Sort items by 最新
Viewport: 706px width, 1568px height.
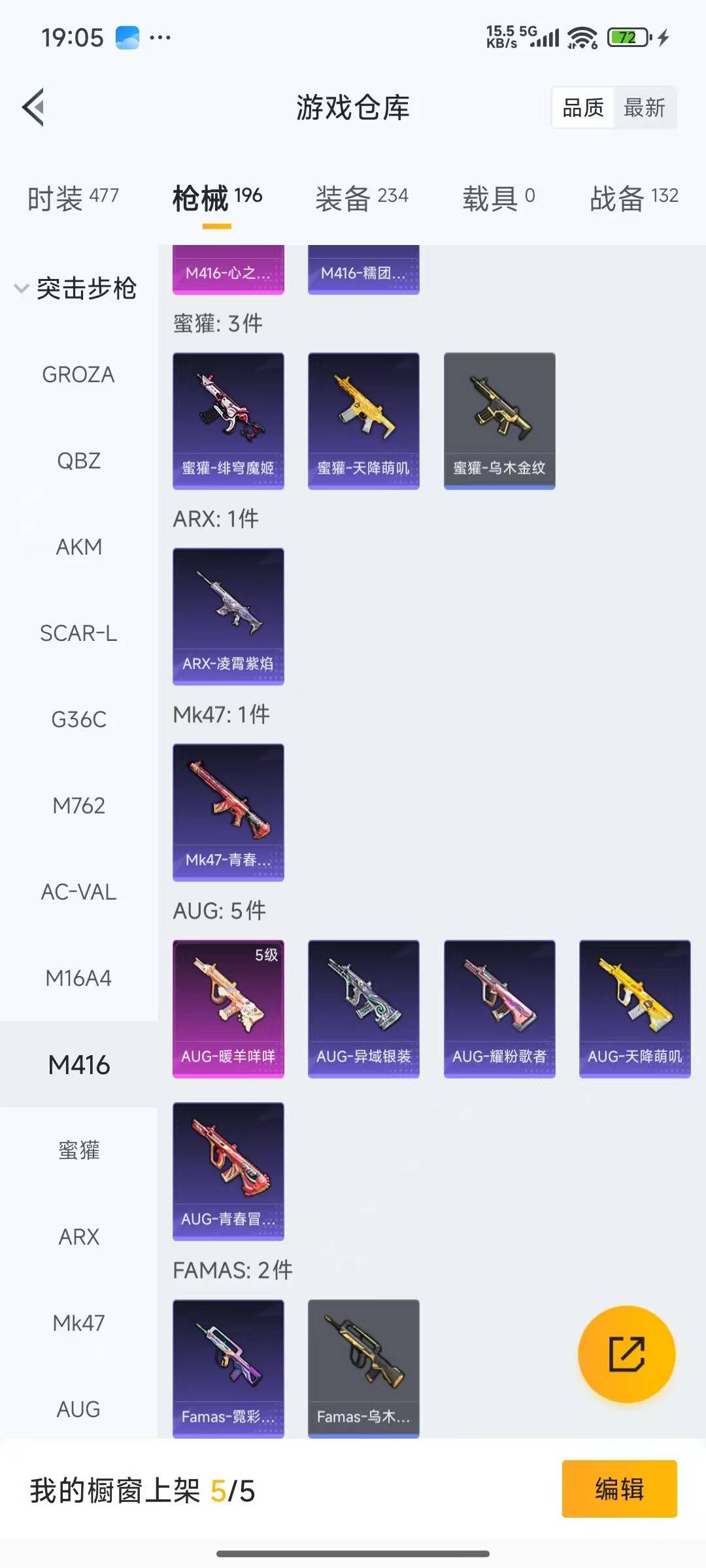pyautogui.click(x=644, y=108)
